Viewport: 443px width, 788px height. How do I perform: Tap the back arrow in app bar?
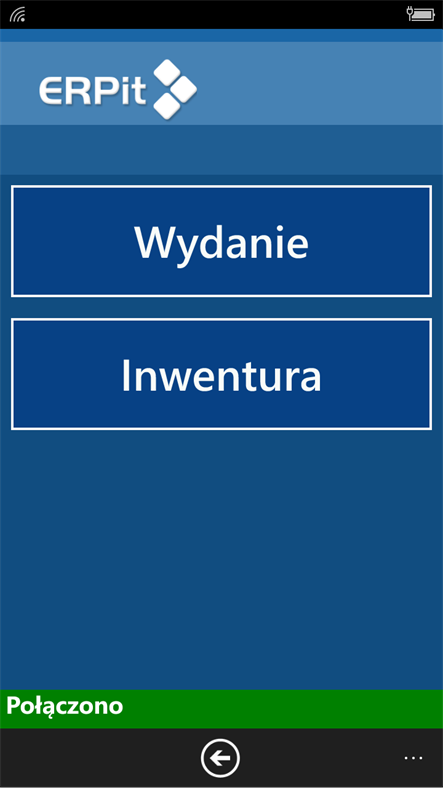220,758
